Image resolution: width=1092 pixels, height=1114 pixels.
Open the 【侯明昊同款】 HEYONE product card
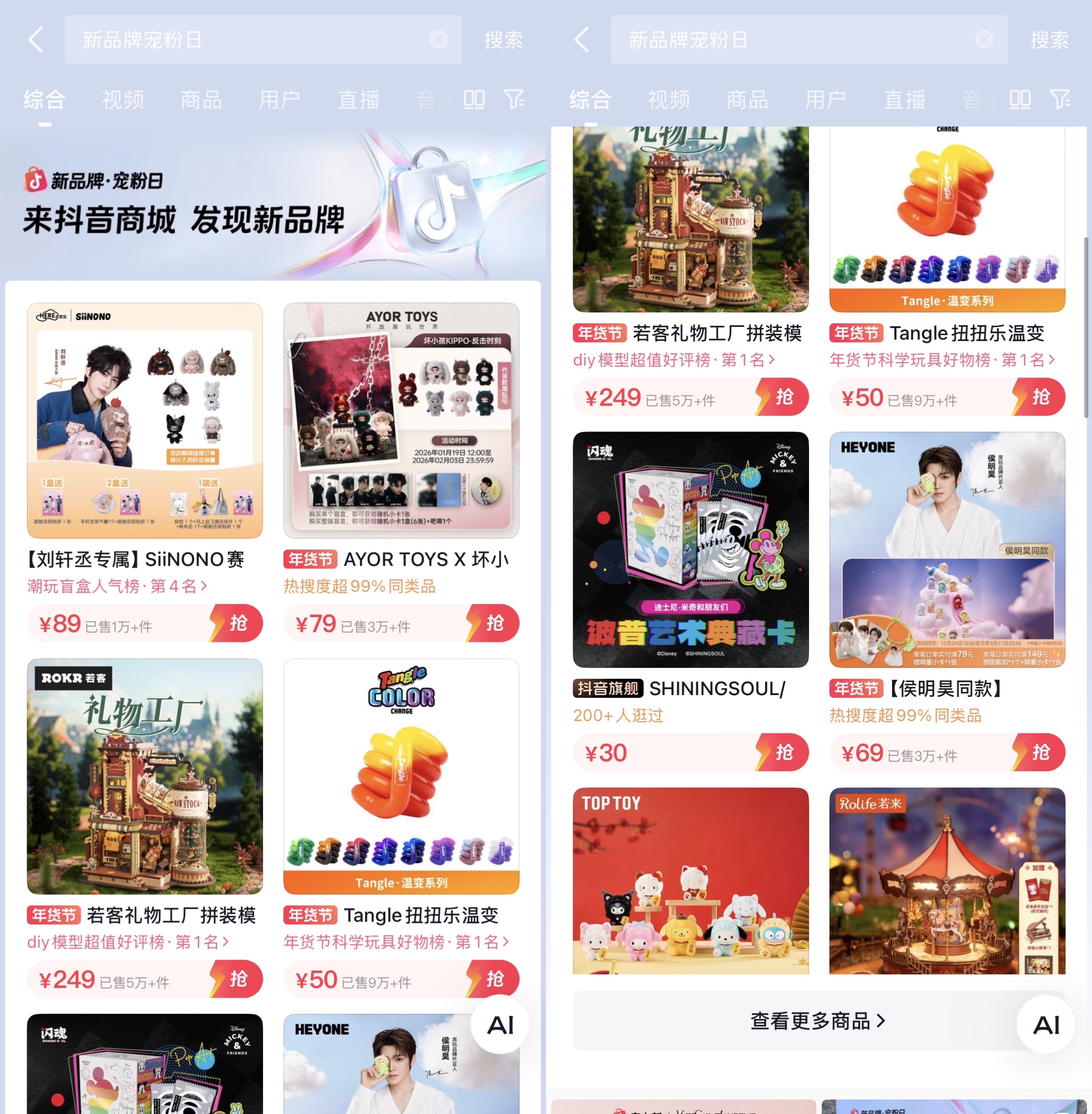coord(947,550)
